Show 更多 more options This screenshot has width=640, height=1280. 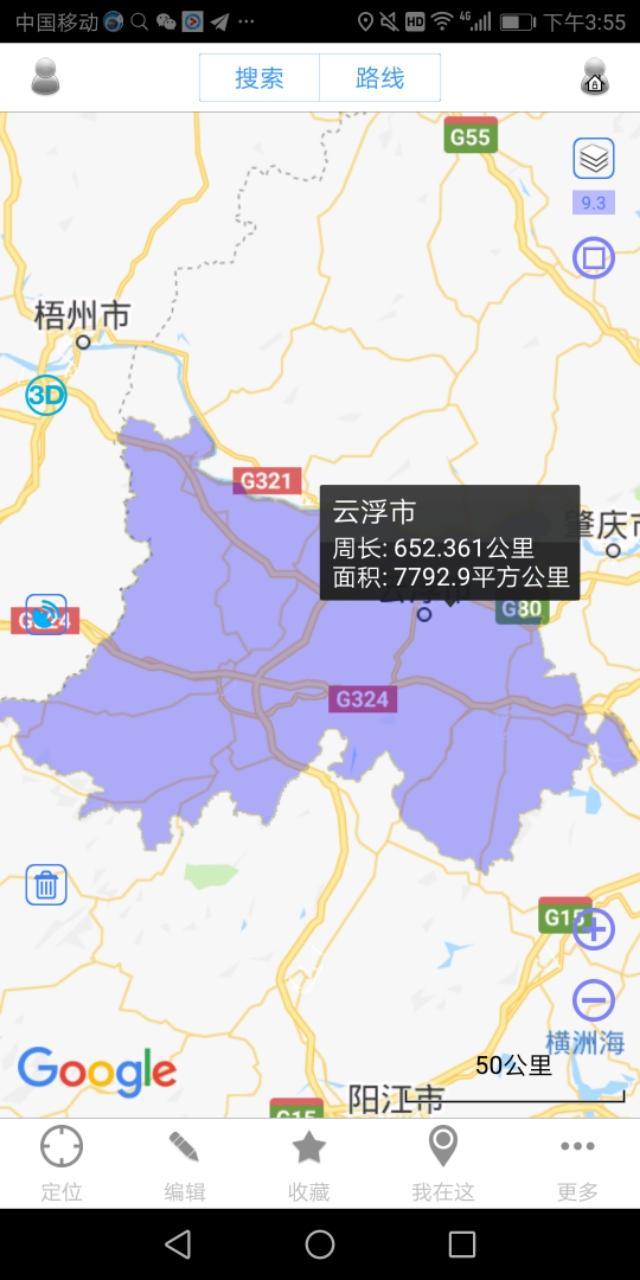pyautogui.click(x=577, y=1163)
